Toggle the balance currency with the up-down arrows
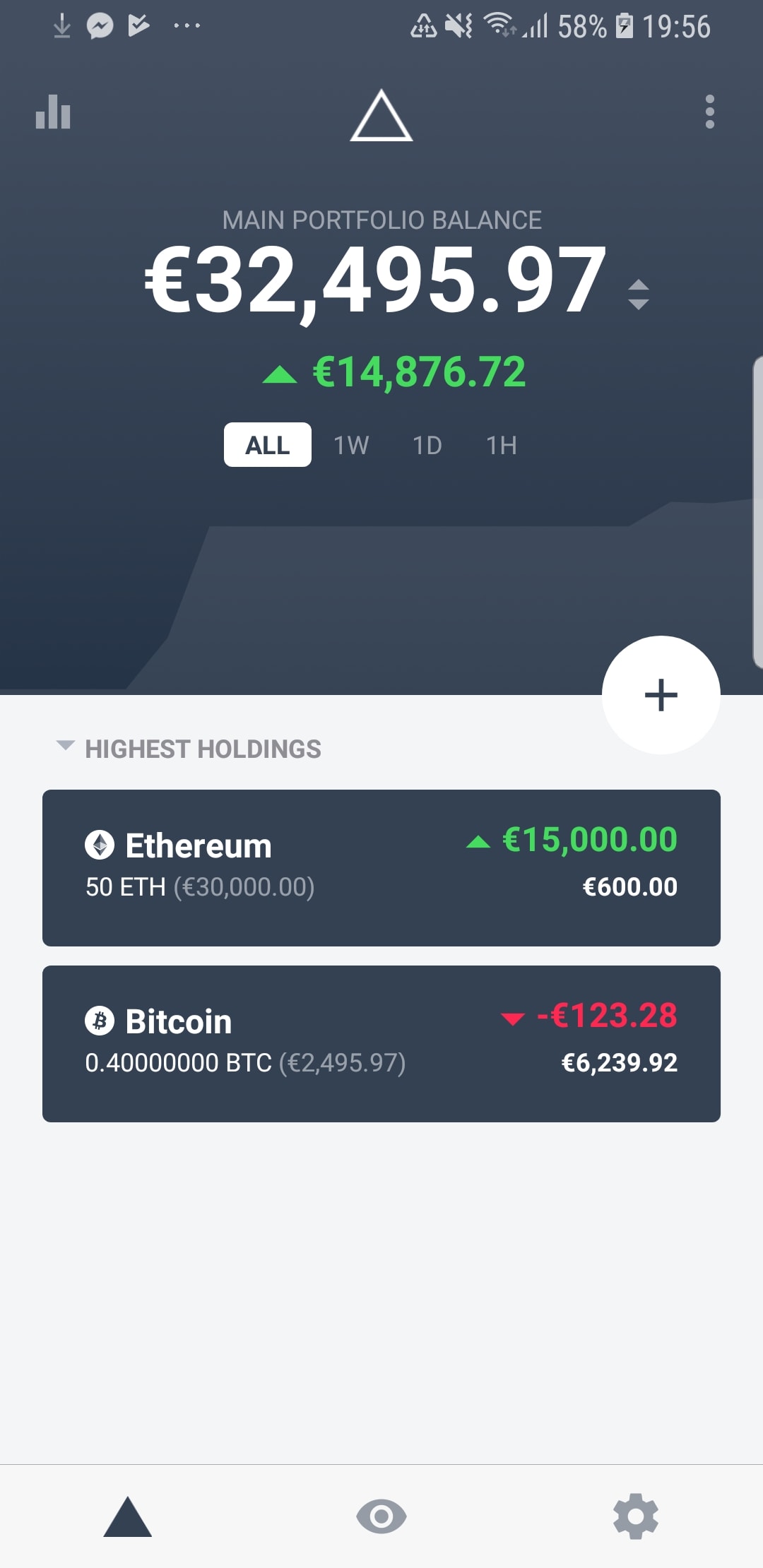Viewport: 763px width, 1568px height. 638,295
